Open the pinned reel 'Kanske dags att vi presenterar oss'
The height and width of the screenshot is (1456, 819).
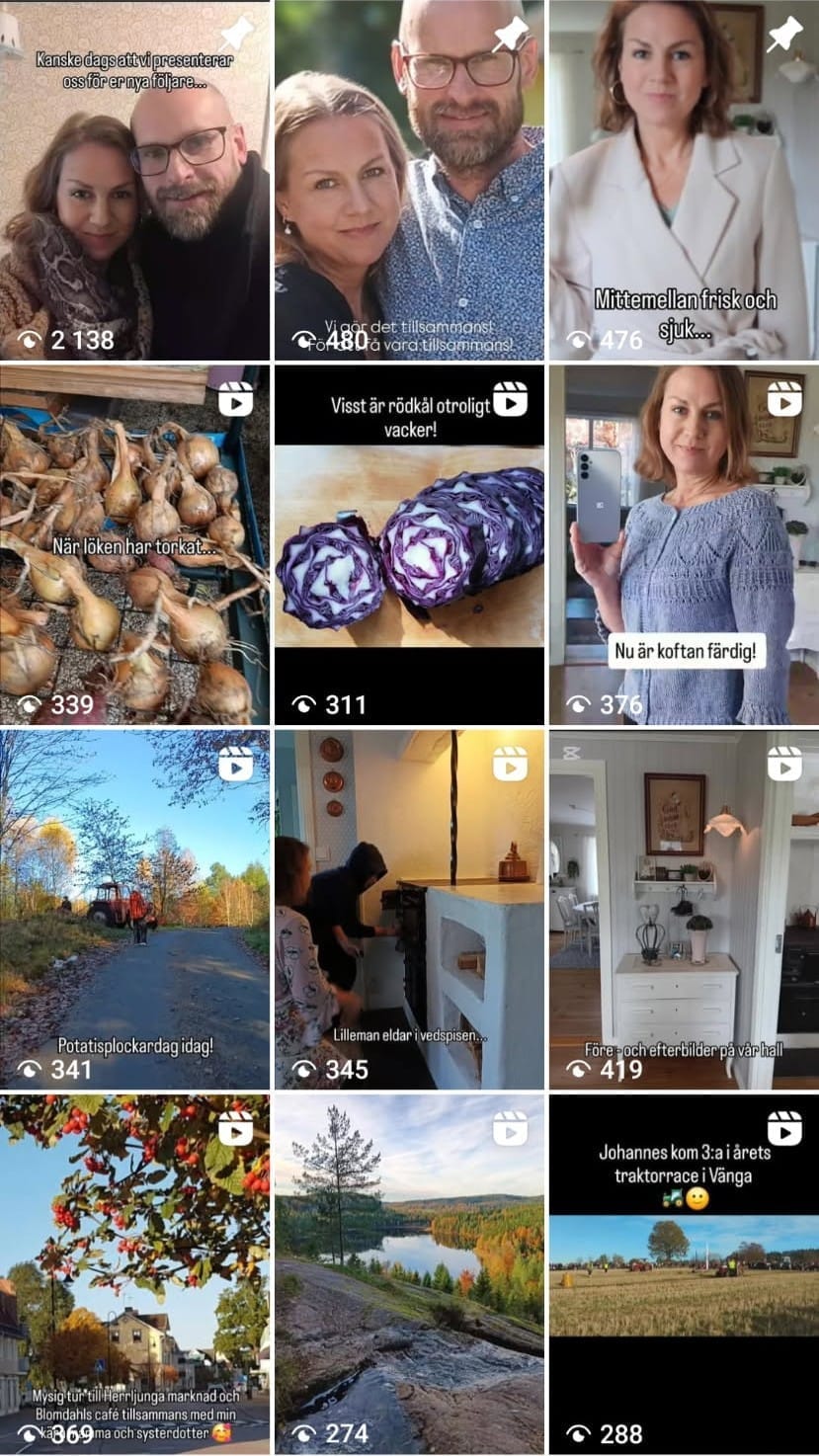coord(134,180)
